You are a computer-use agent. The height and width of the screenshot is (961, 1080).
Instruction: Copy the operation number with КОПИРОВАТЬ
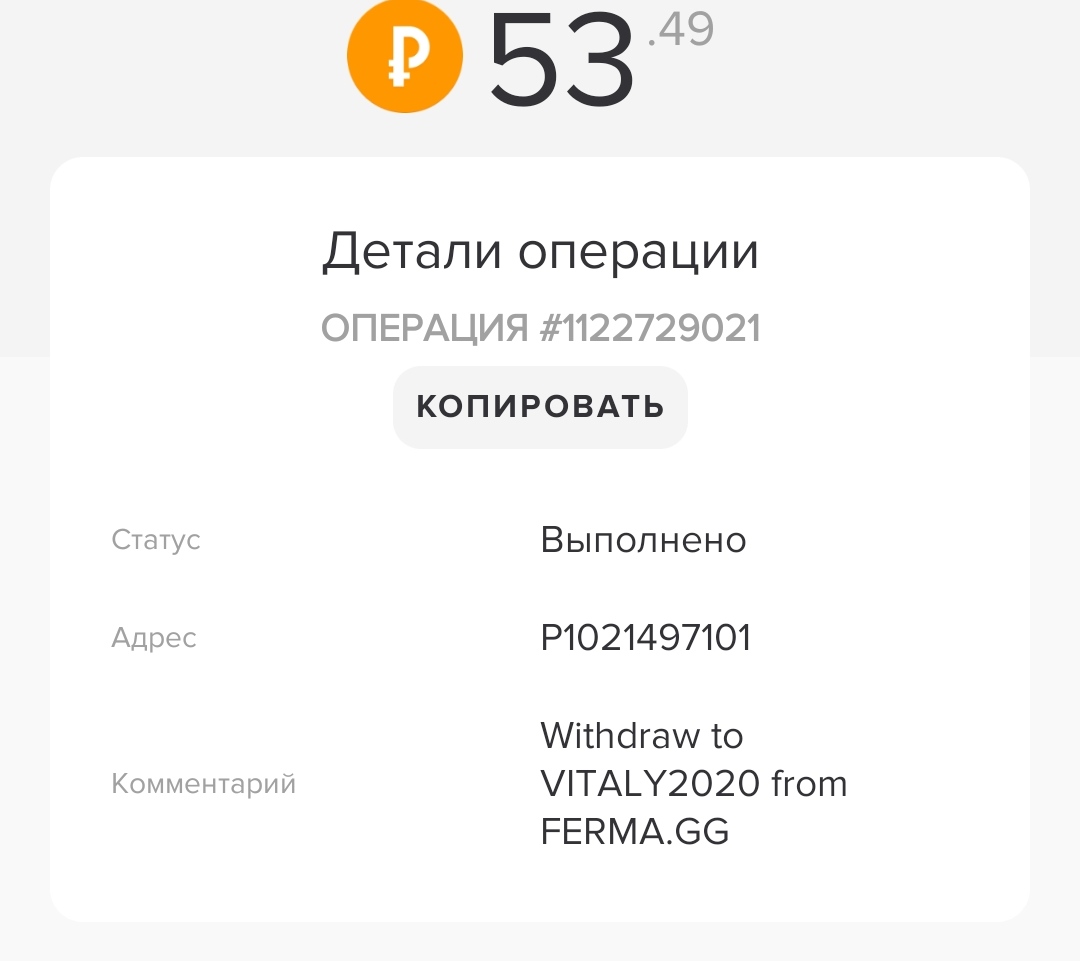[540, 407]
